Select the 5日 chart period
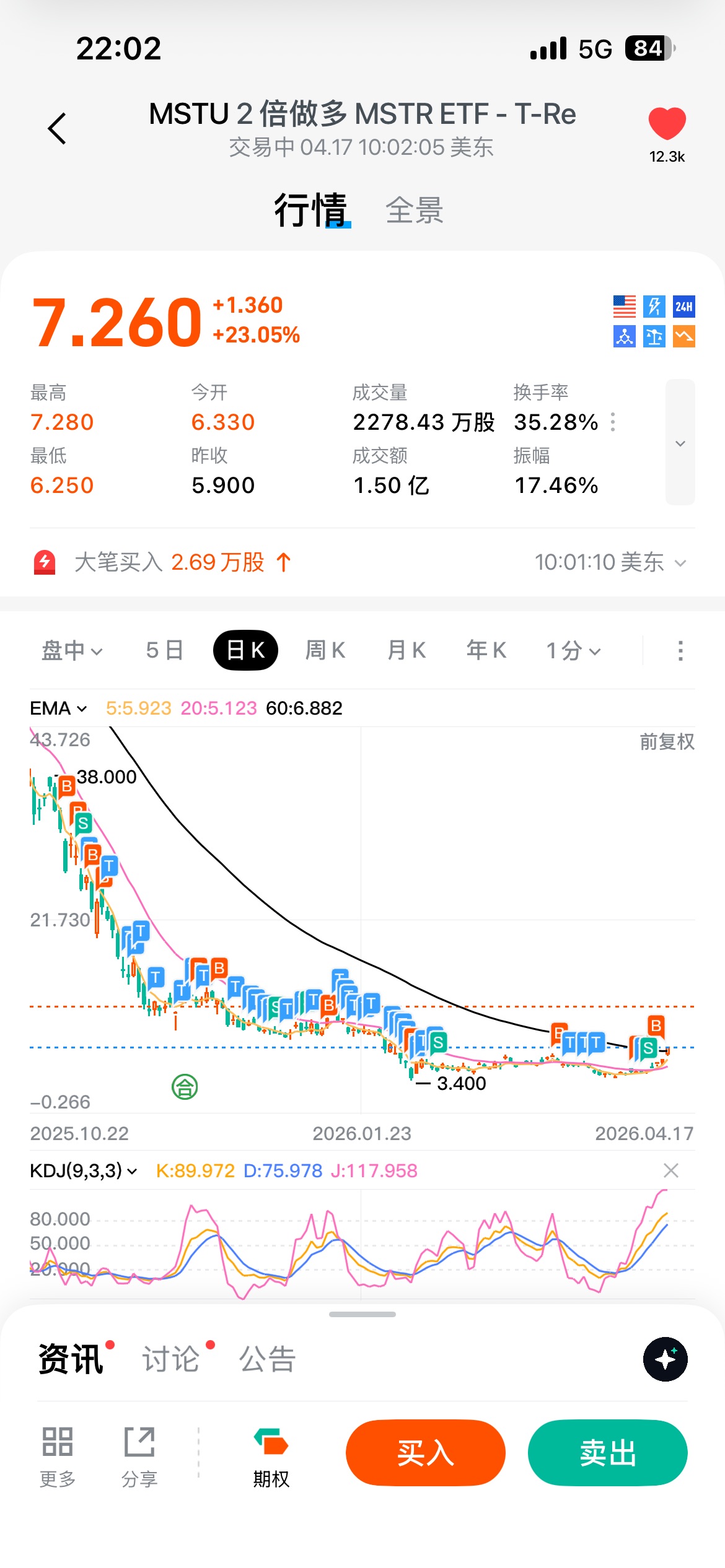The height and width of the screenshot is (1568, 725). (164, 651)
